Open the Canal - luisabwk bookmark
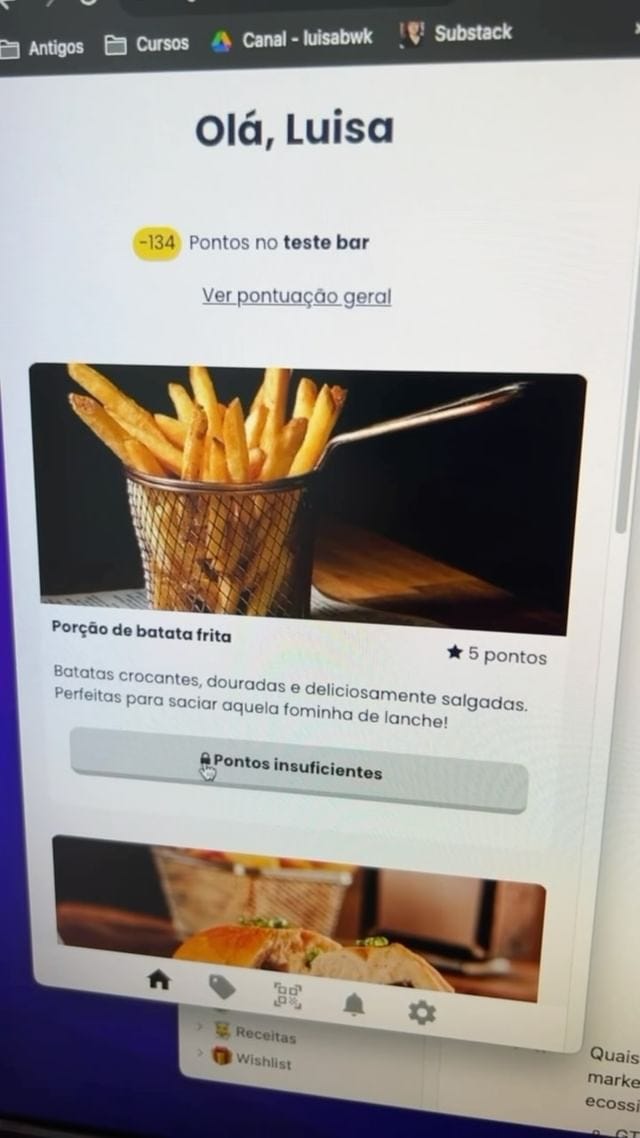The width and height of the screenshot is (640, 1138). point(293,39)
